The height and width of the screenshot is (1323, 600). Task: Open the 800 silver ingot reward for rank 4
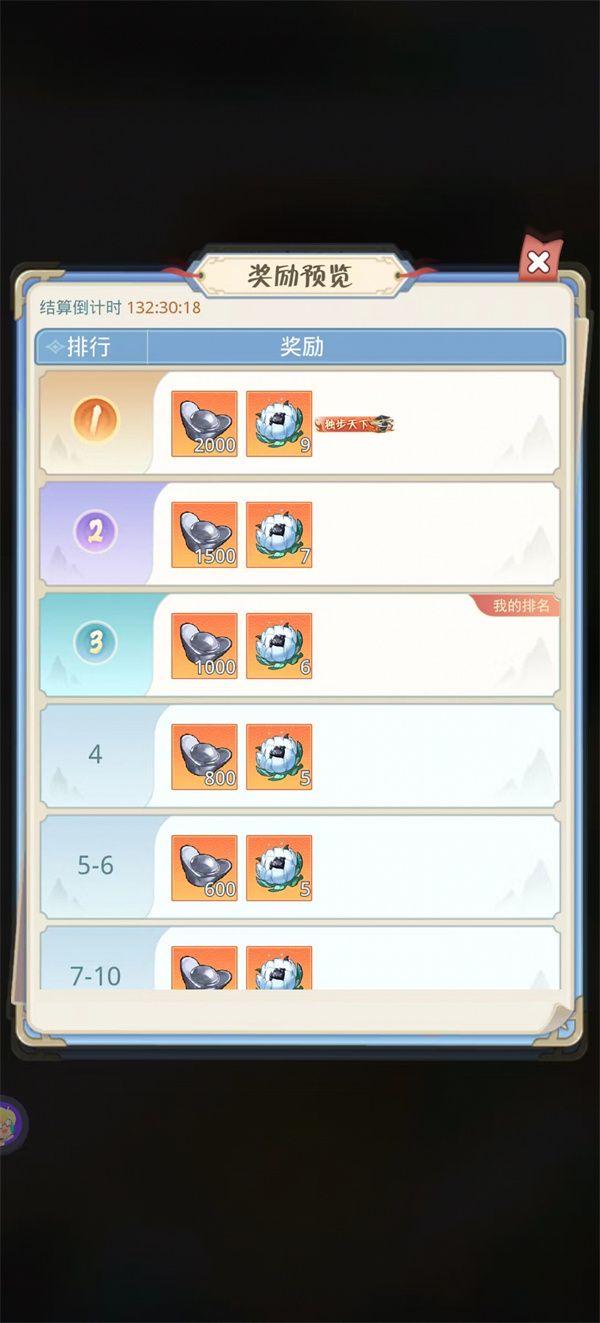(204, 757)
